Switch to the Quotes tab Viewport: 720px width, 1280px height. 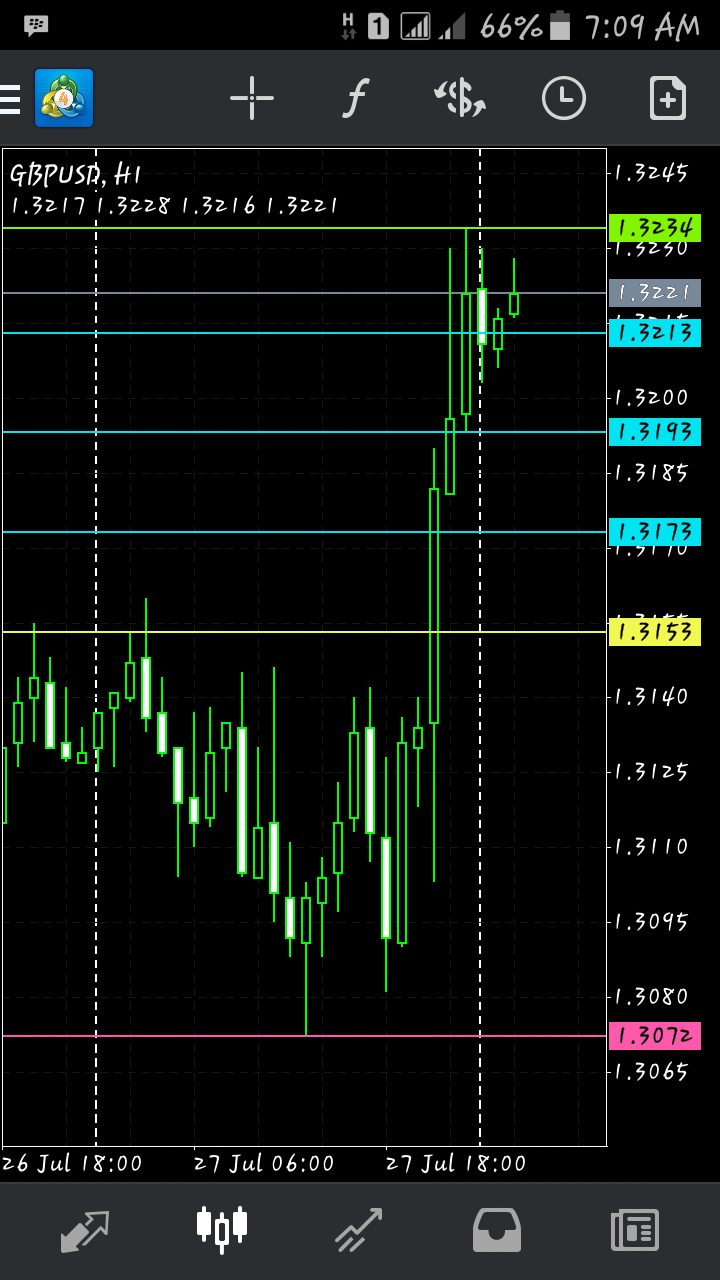coord(84,1231)
